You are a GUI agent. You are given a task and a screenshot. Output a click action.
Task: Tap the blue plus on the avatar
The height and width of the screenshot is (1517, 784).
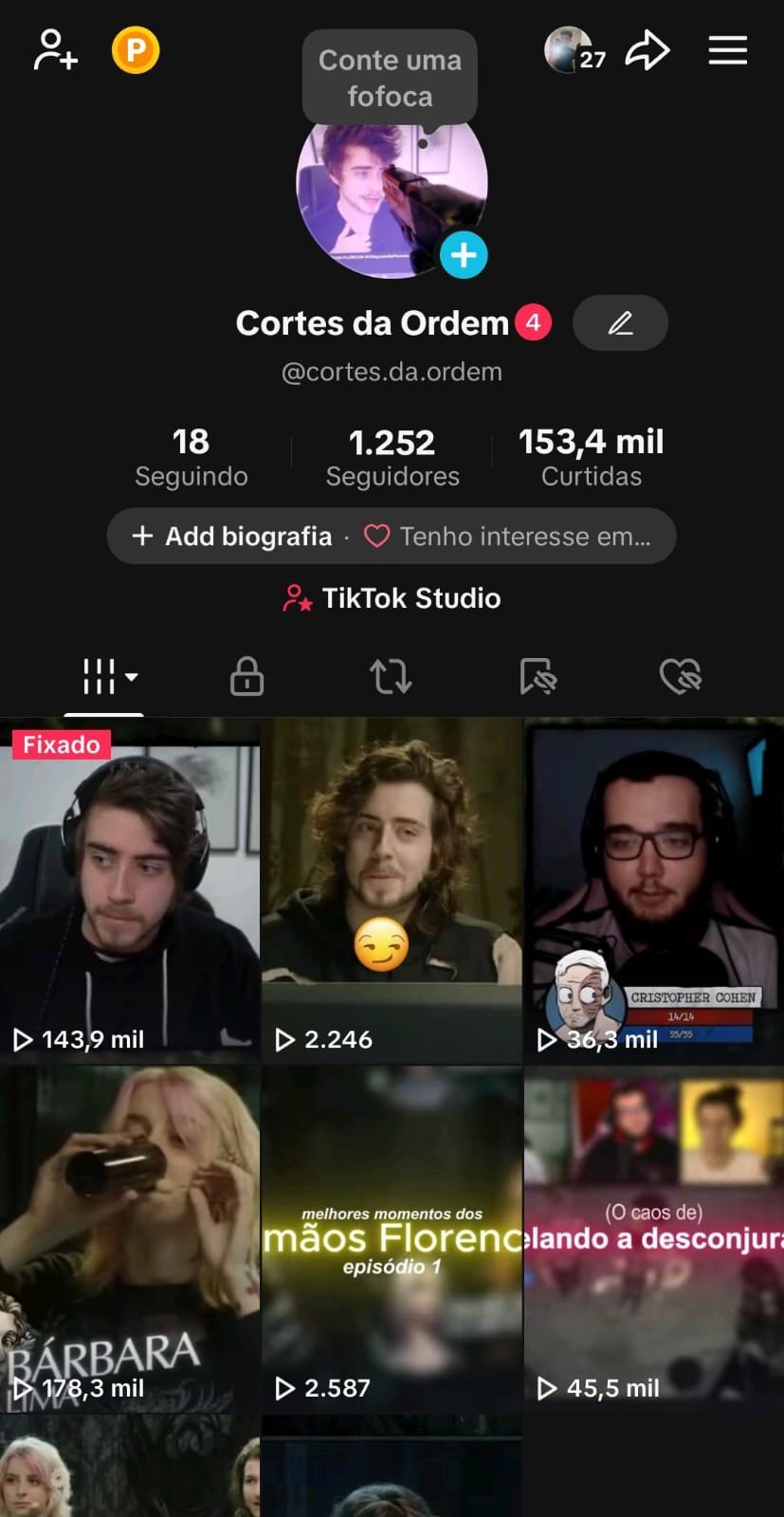(464, 255)
